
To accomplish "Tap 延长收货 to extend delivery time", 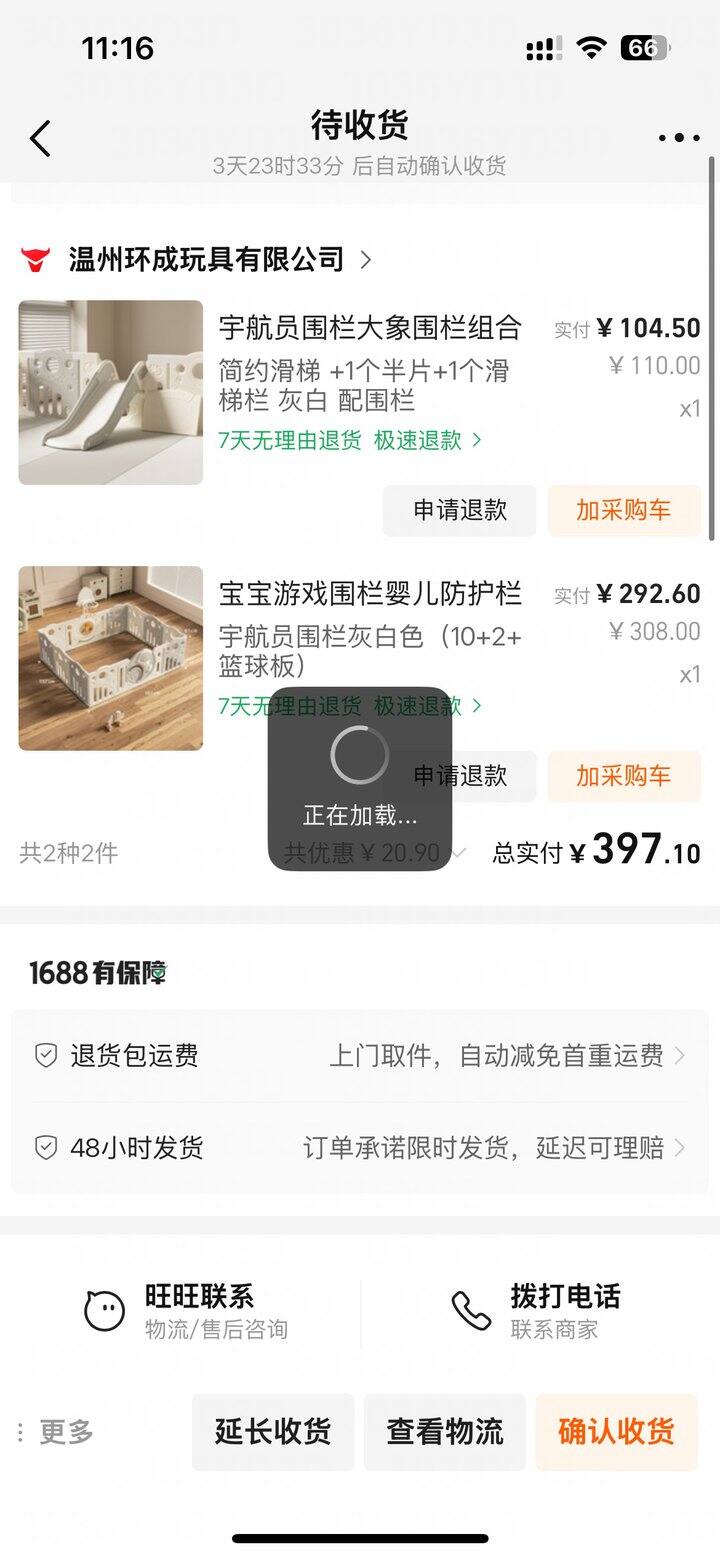I will click(272, 1432).
